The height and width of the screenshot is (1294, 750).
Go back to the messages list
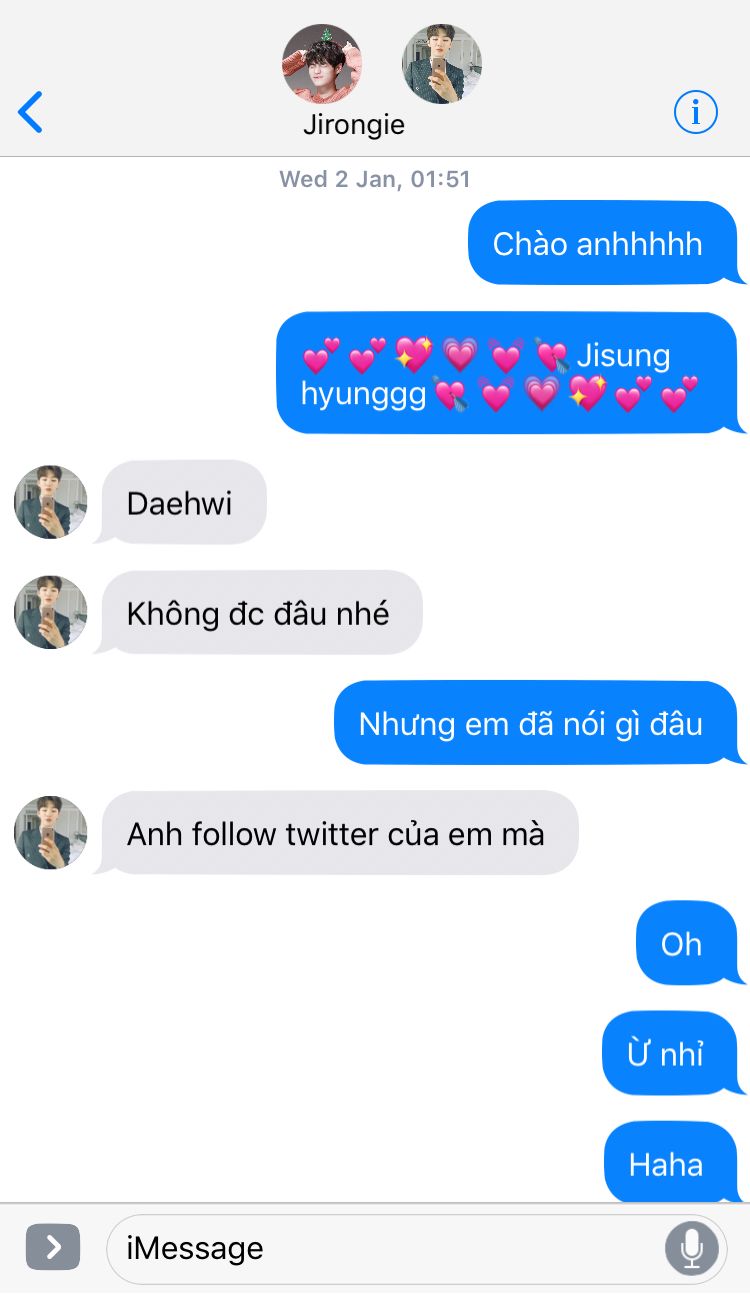click(x=31, y=112)
